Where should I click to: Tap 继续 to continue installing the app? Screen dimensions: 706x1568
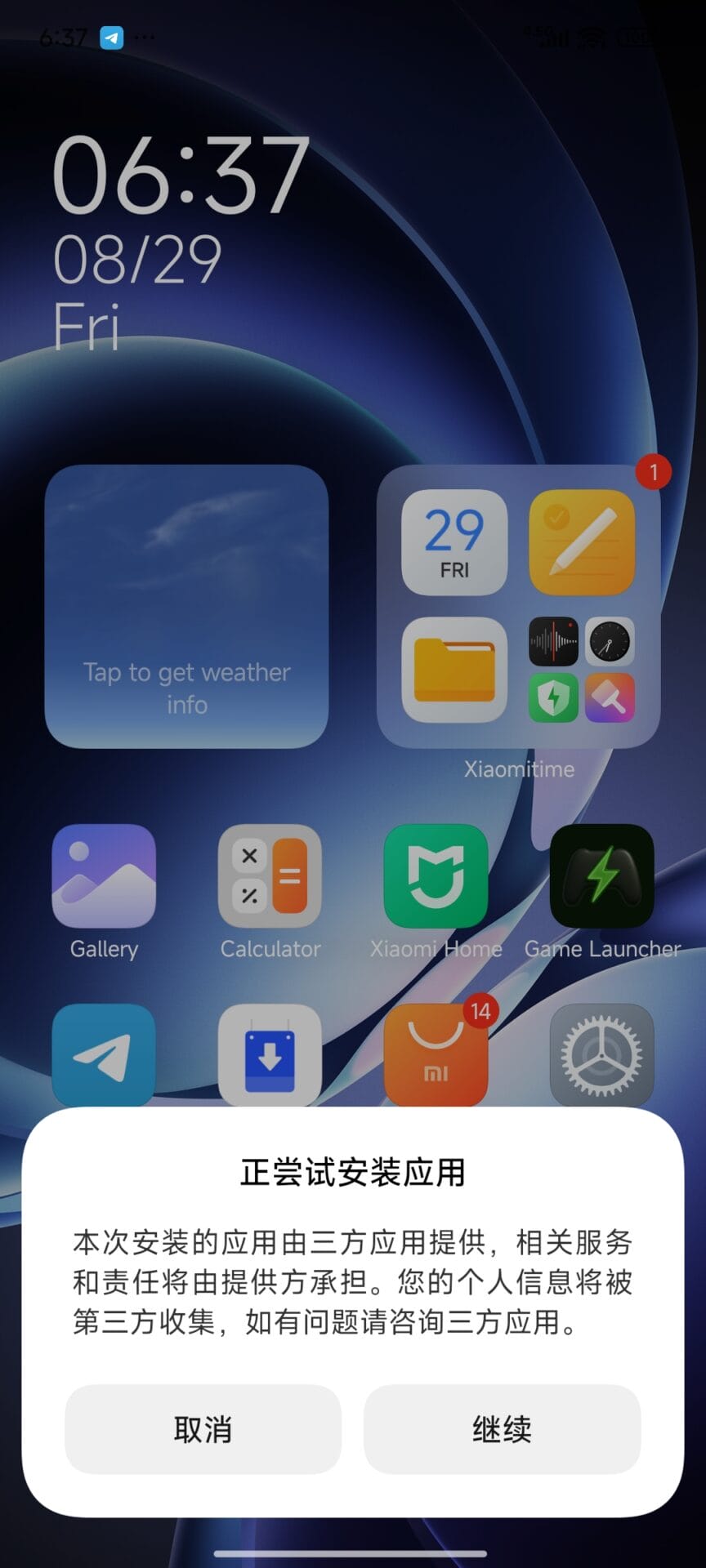pos(502,1429)
